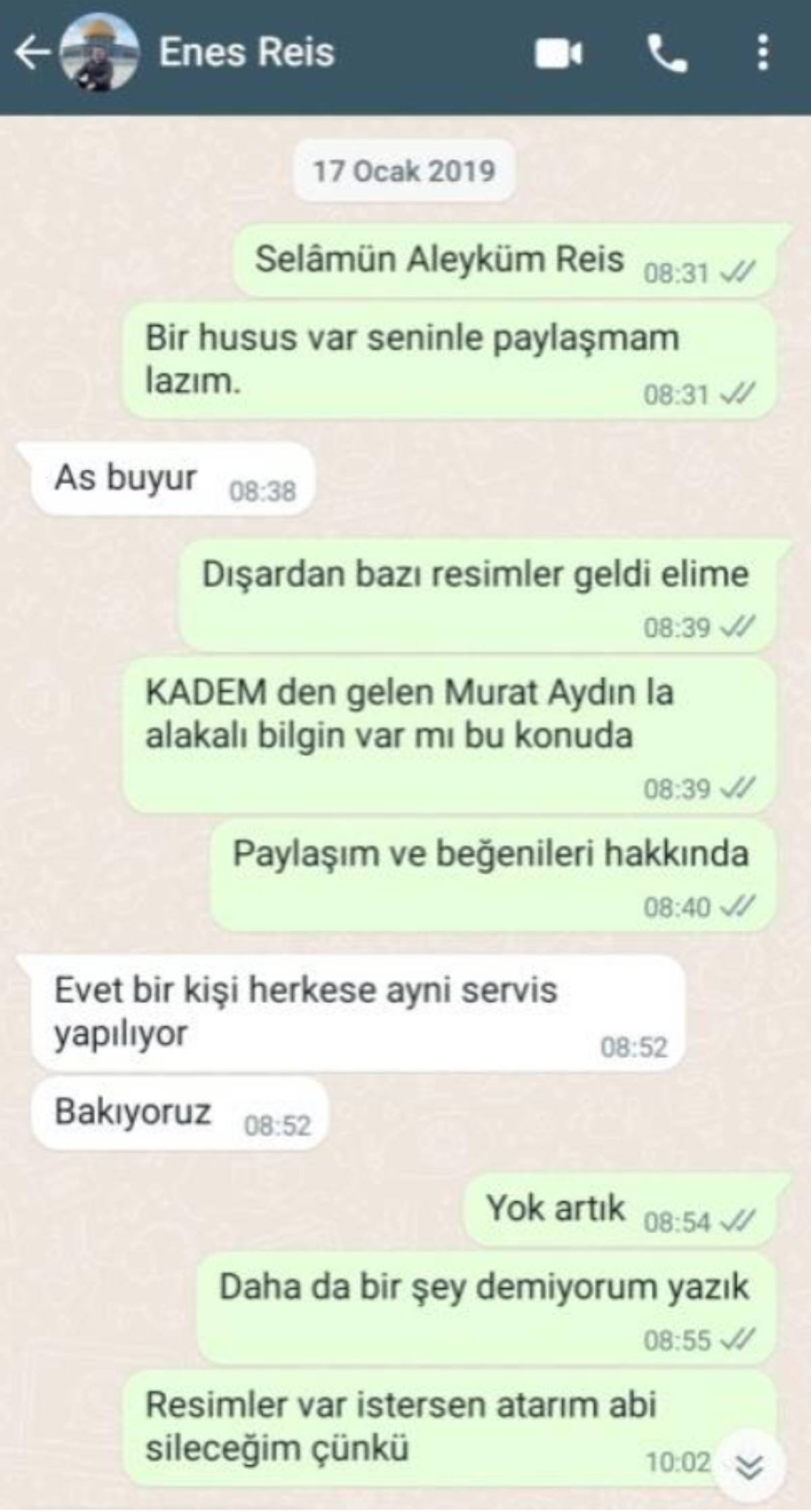
Task: Open Enes Reis contact profile
Action: [247, 53]
